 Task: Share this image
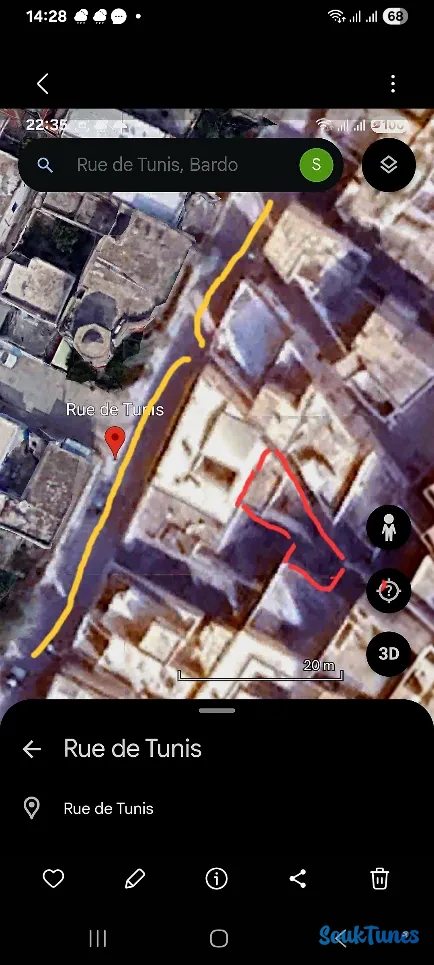coord(298,878)
